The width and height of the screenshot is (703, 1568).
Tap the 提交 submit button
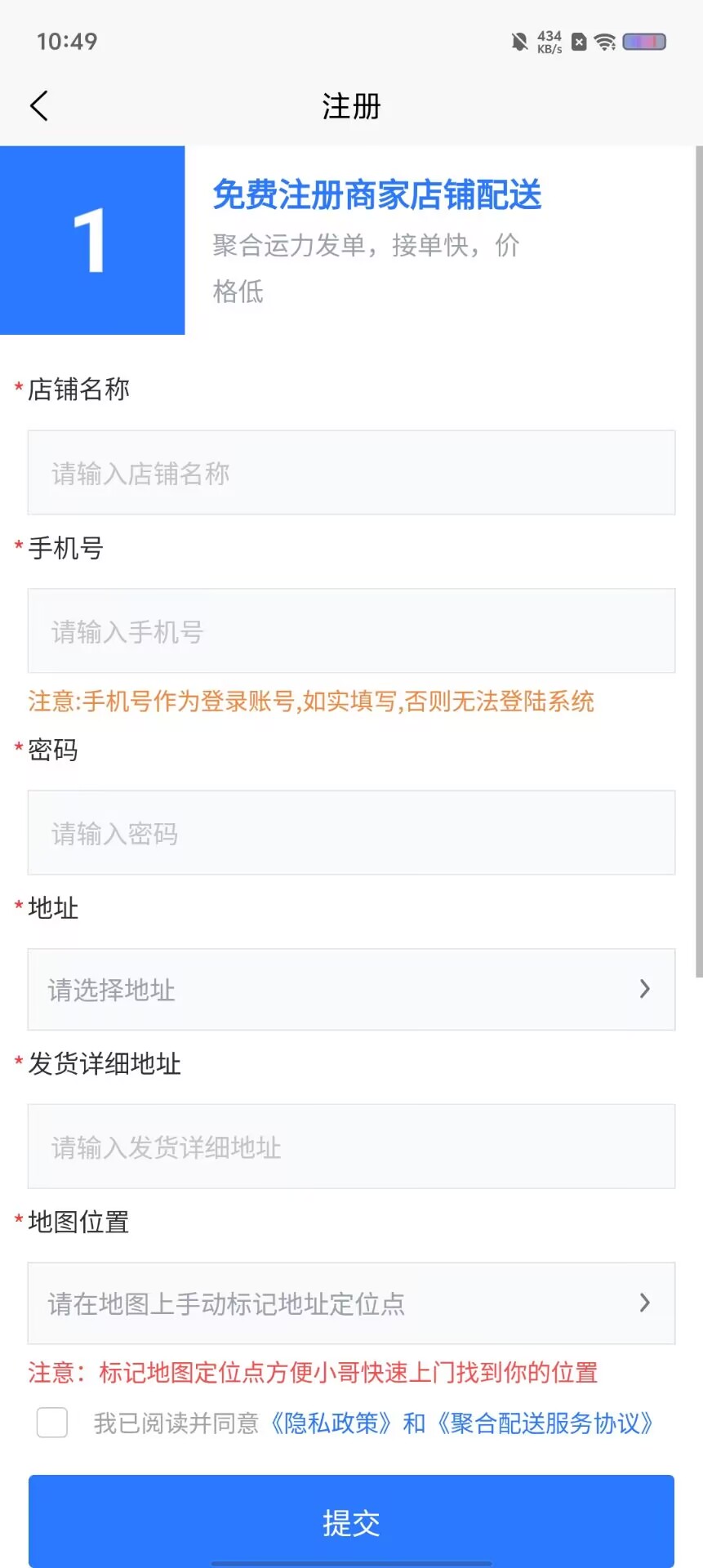point(351,1523)
